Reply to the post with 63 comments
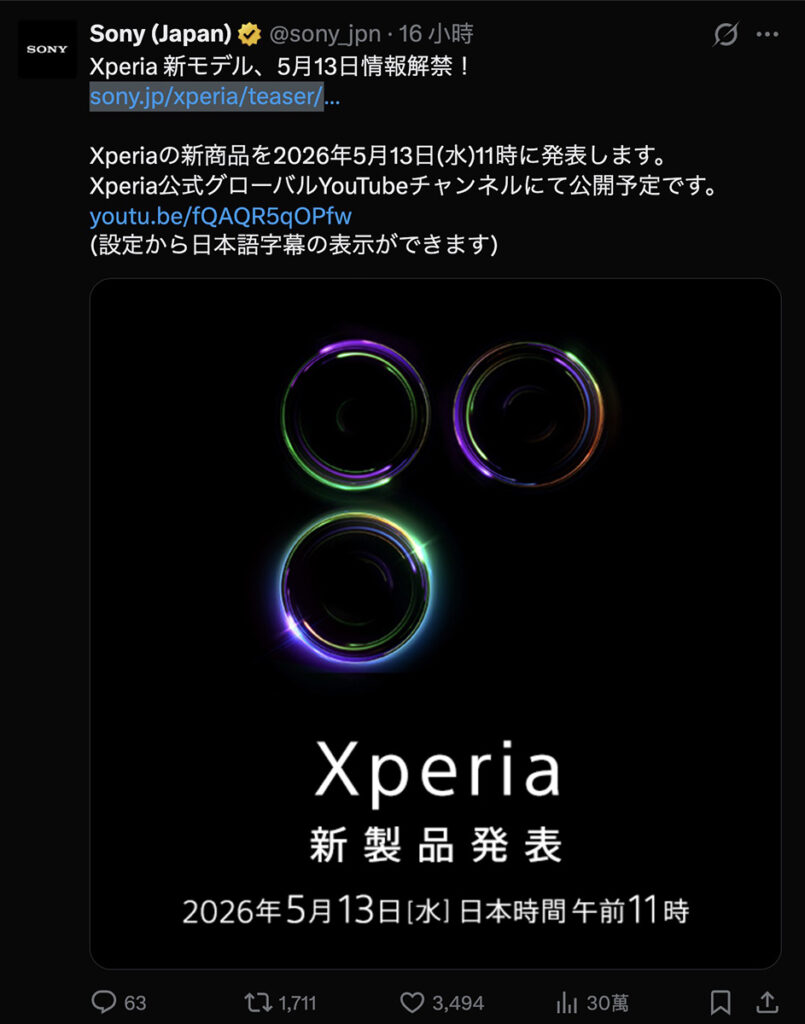 point(119,1002)
